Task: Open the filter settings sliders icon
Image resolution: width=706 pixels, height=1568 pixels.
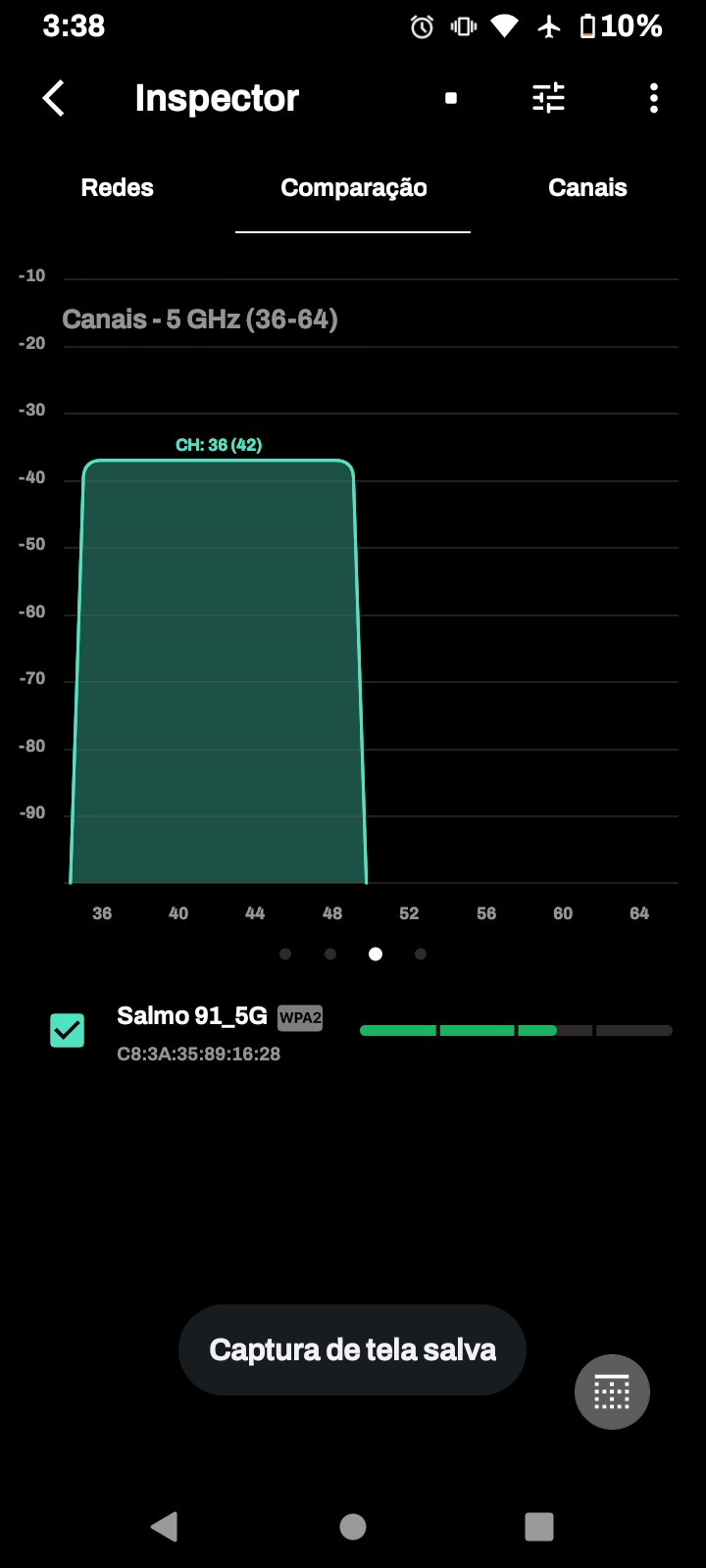Action: [549, 98]
